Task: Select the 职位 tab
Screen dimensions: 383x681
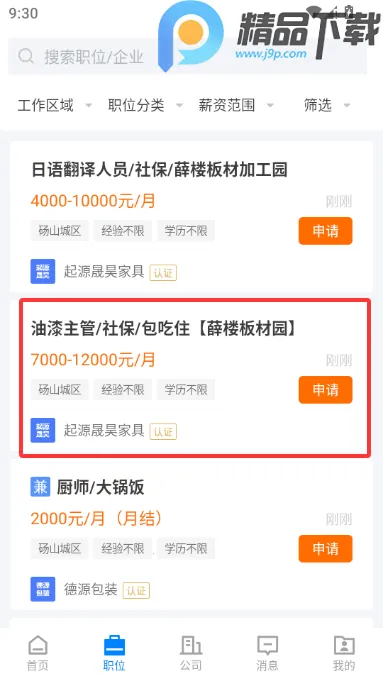Action: [x=114, y=653]
